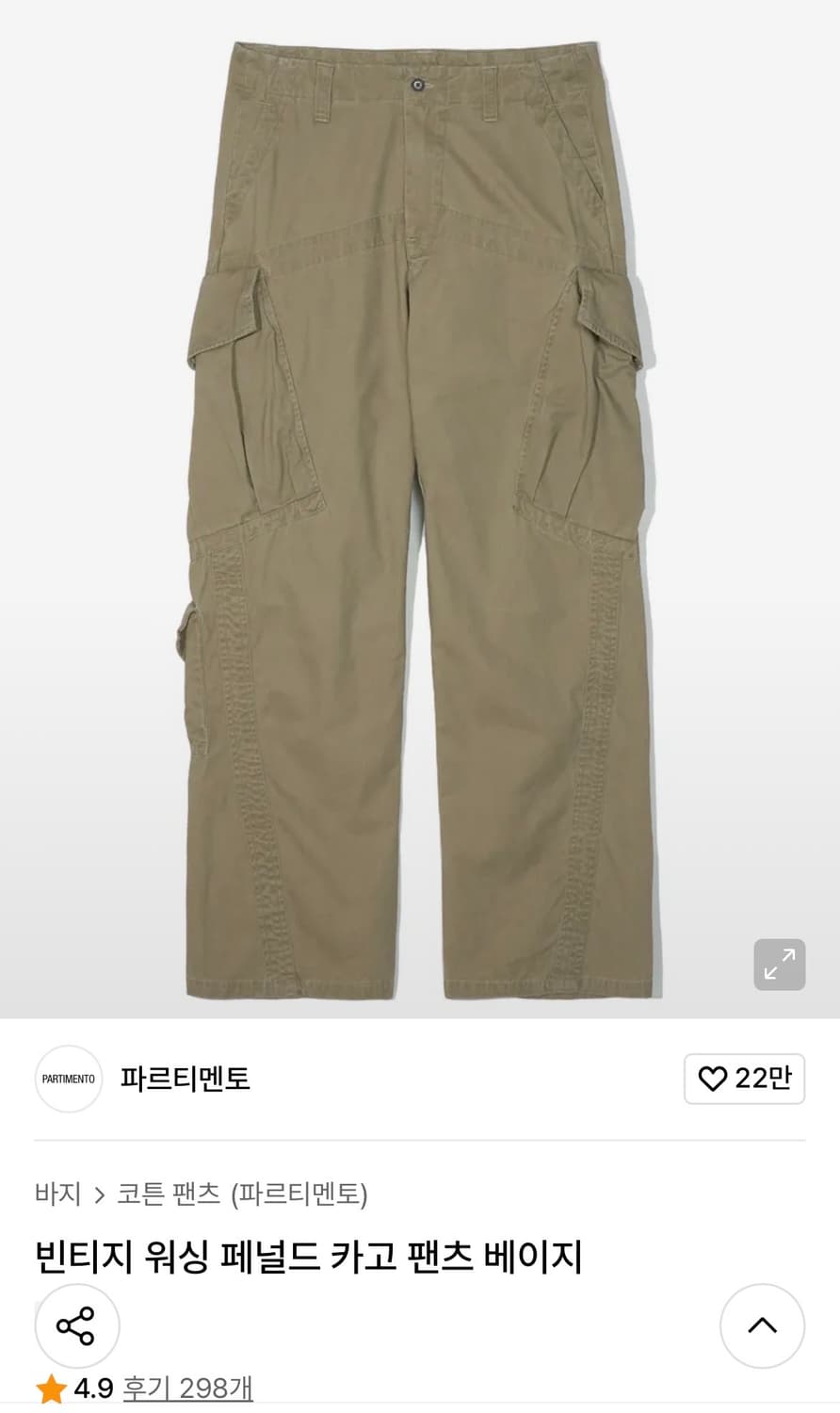
Task: View the 후기 298개 reviews link
Action: (186, 1389)
